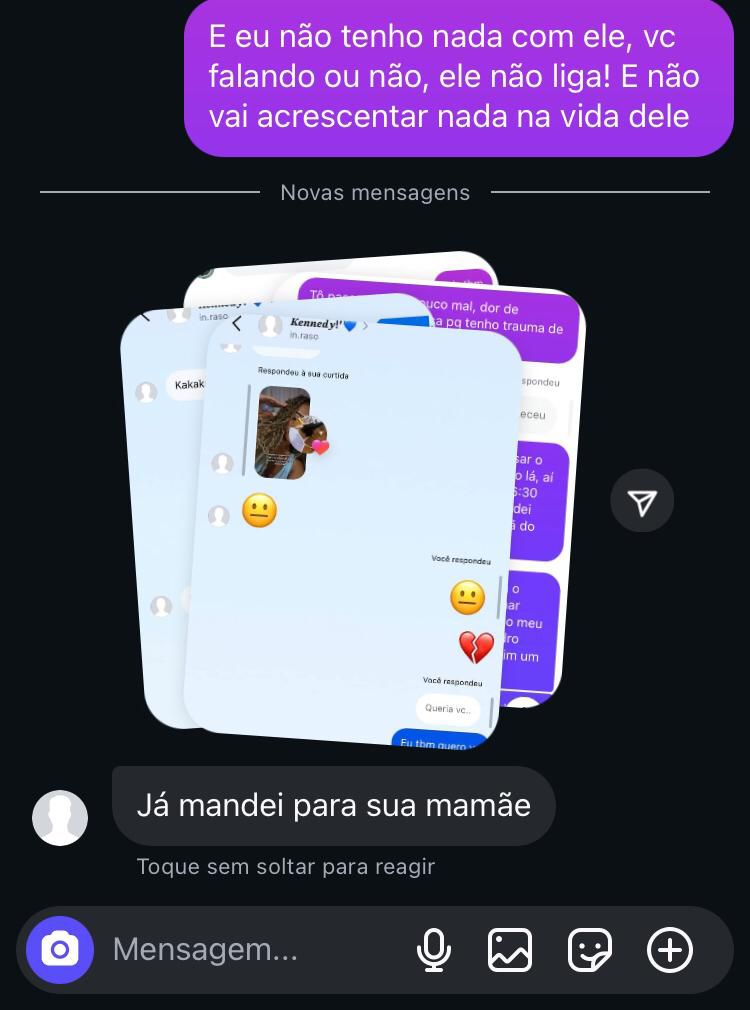
Task: Open the camera from the message bar
Action: point(60,949)
